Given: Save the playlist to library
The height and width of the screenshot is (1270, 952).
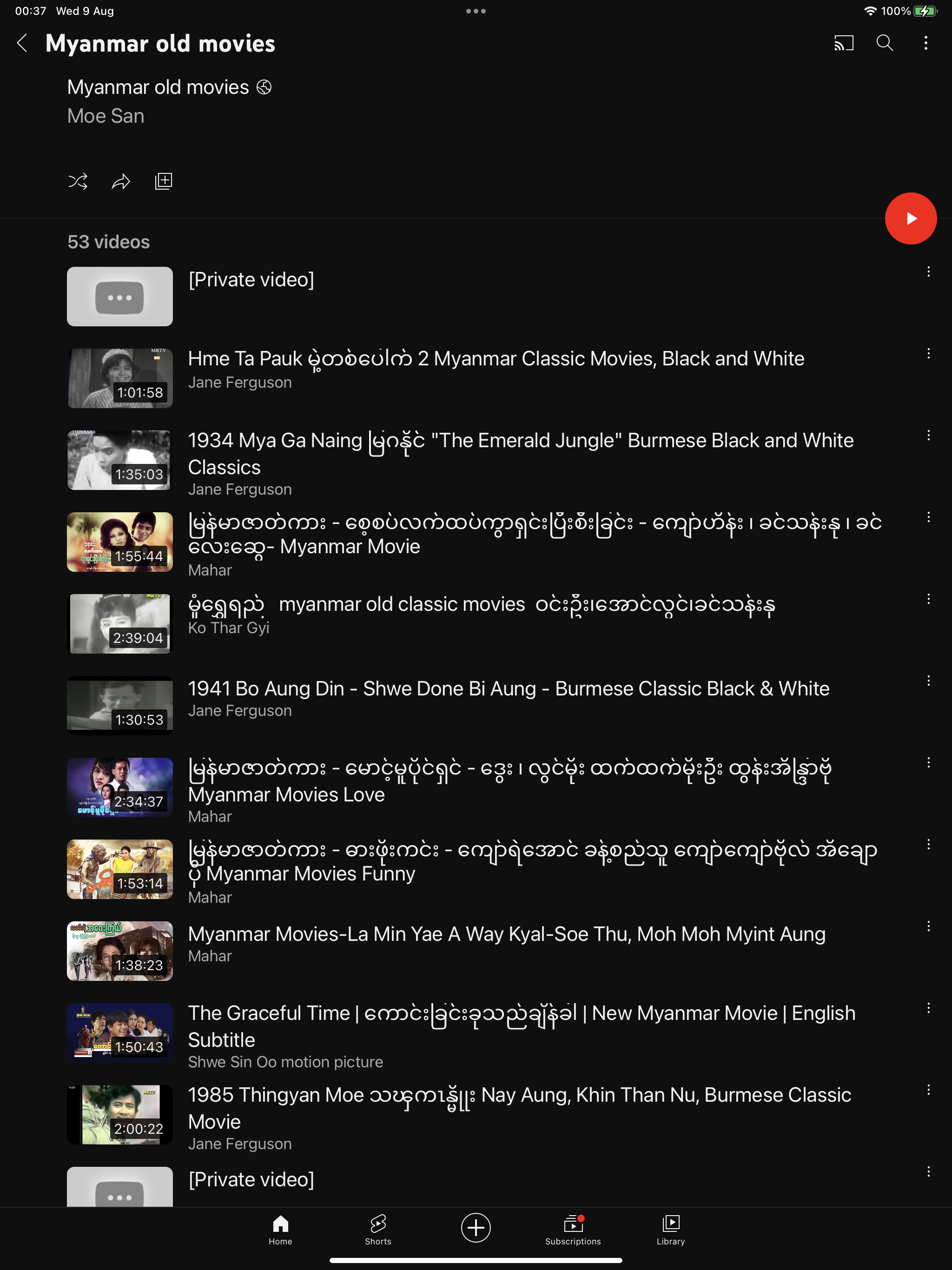Looking at the screenshot, I should point(163,181).
